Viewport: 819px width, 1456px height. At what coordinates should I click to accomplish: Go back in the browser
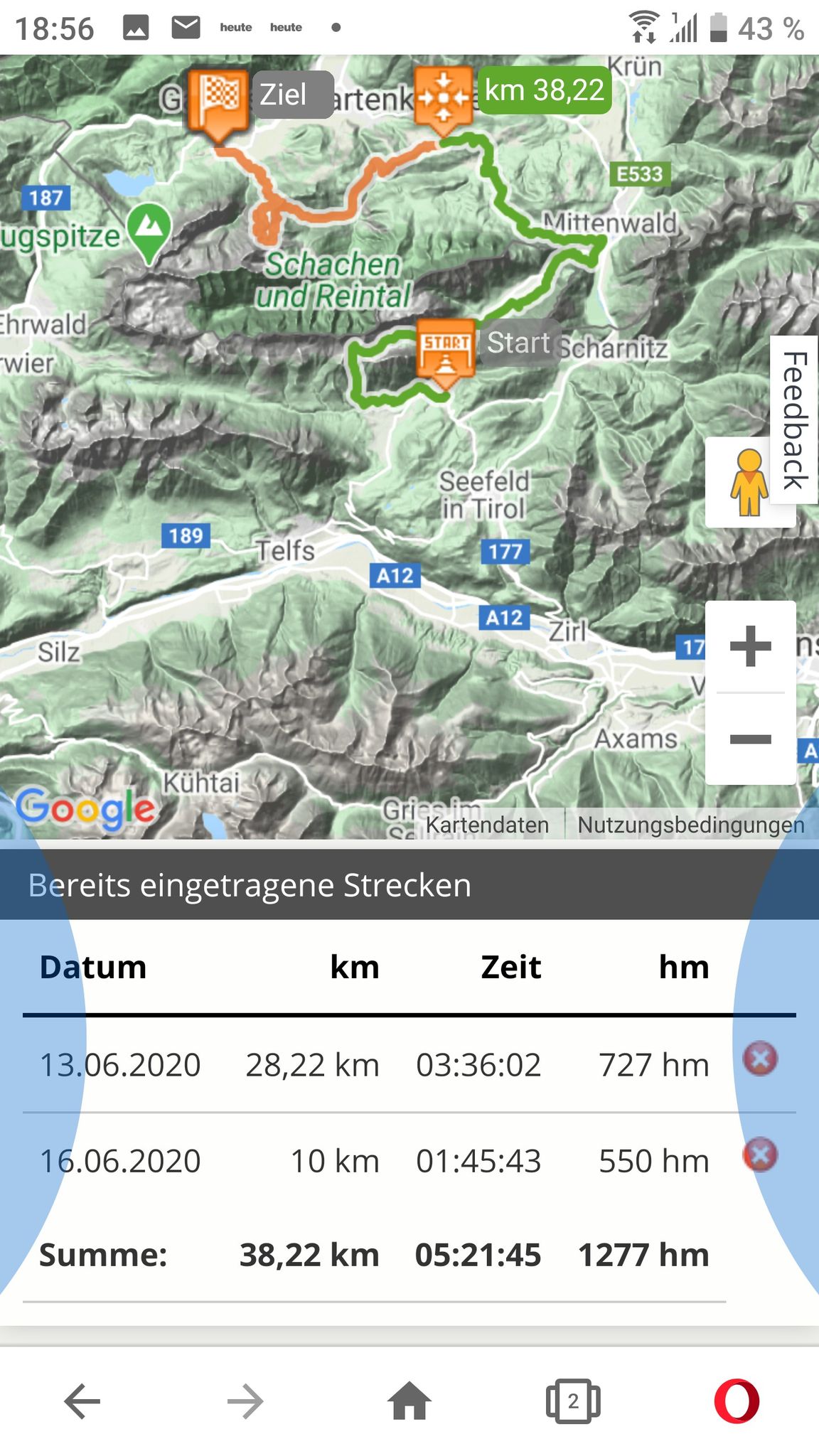pos(82,1401)
